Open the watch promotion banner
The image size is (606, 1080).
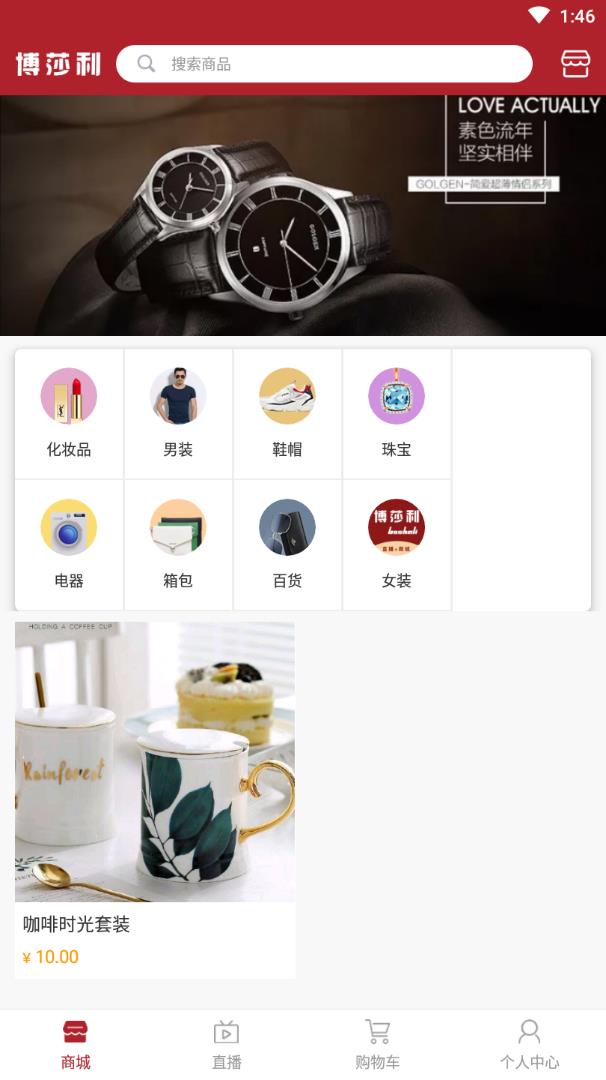click(x=303, y=215)
